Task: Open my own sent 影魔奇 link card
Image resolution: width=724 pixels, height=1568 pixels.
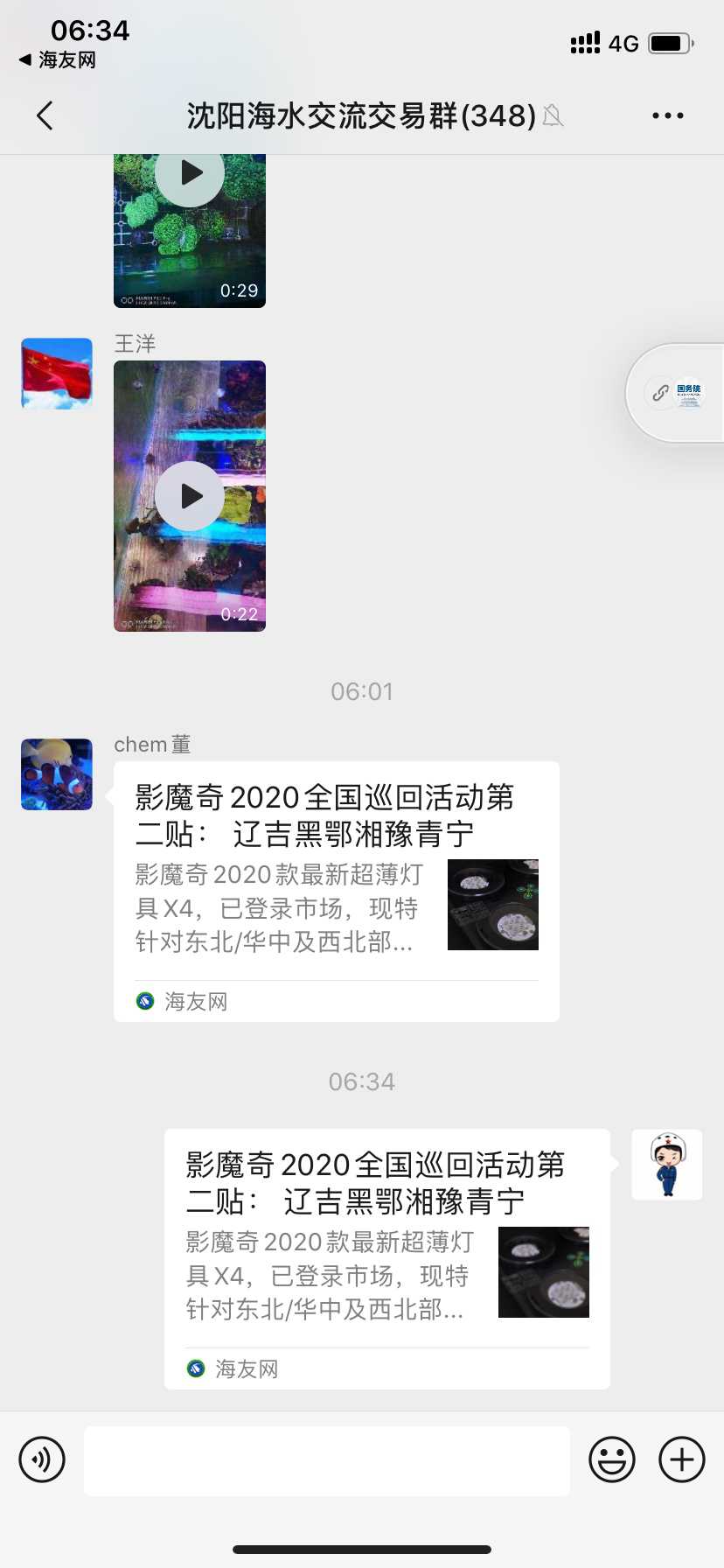Action: (x=386, y=1258)
